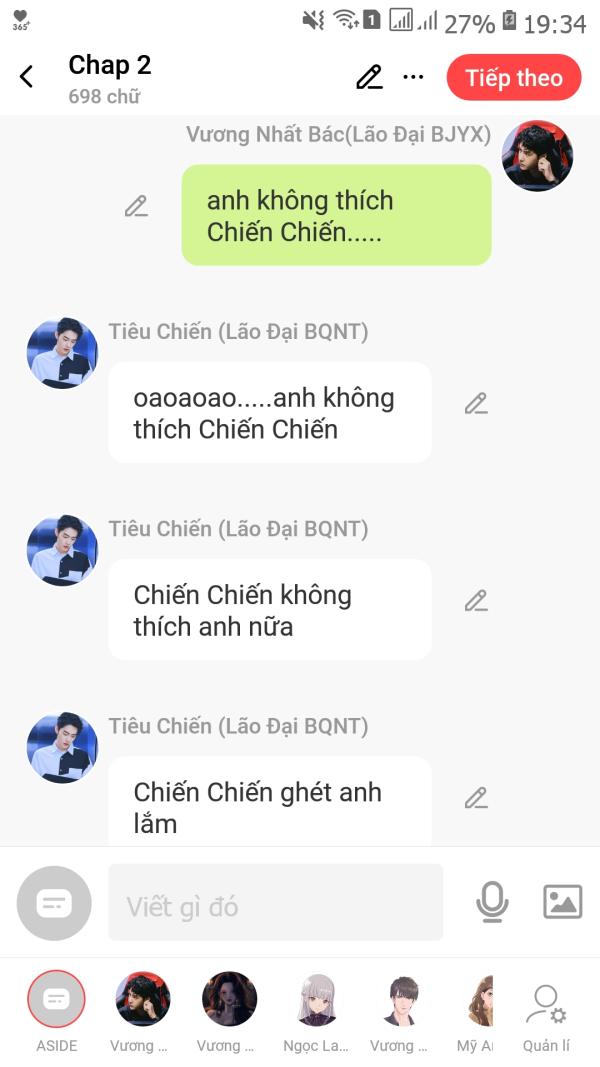Edit the "Chiến Chiến ghét anh lắm" message
Viewport: 600px width, 1067px height.
coord(476,798)
